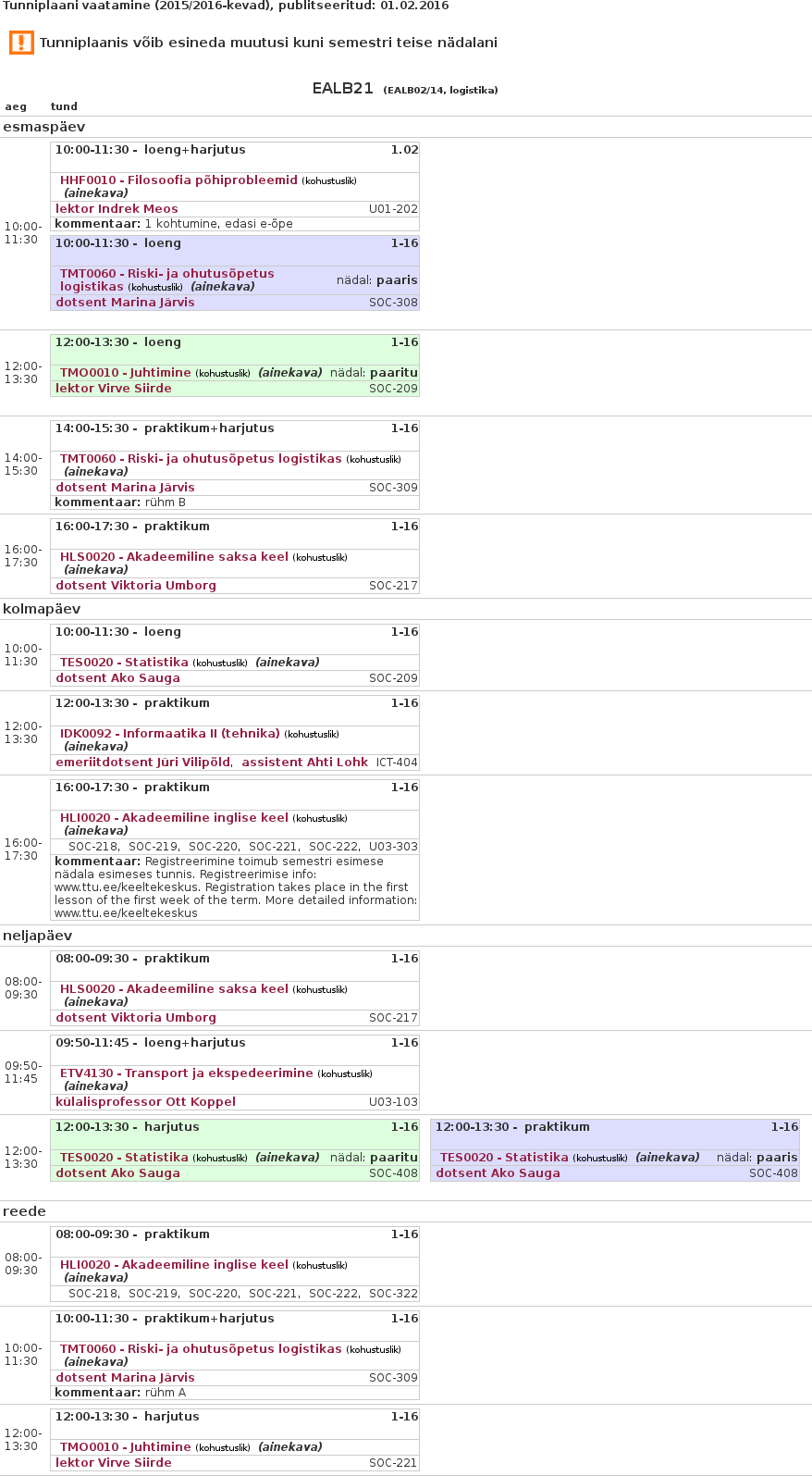Open dotsent Viktoria Umborg in Thursday's 08:00 praktikum

[136, 1018]
